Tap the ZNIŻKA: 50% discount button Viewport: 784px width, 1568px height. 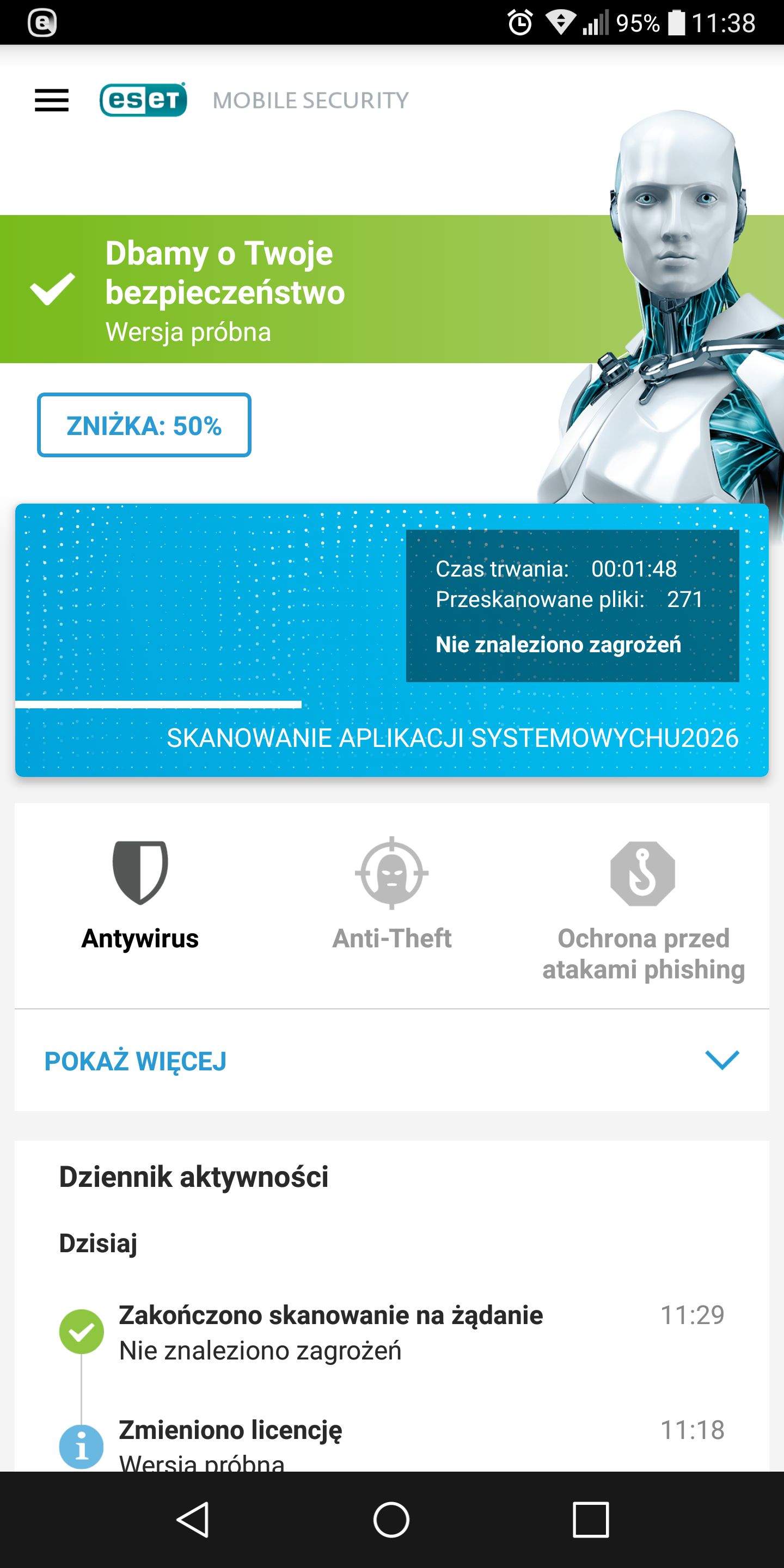pos(144,425)
